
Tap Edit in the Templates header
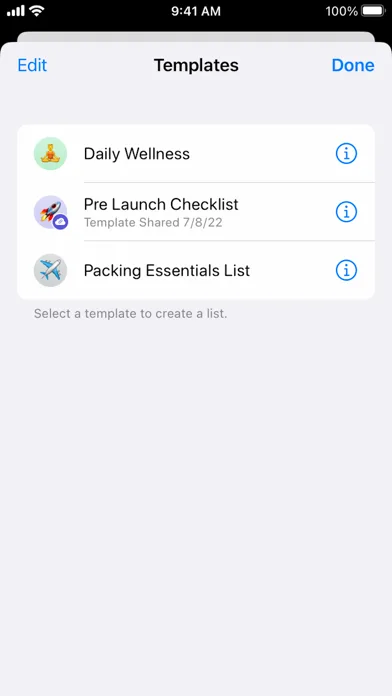(x=32, y=65)
